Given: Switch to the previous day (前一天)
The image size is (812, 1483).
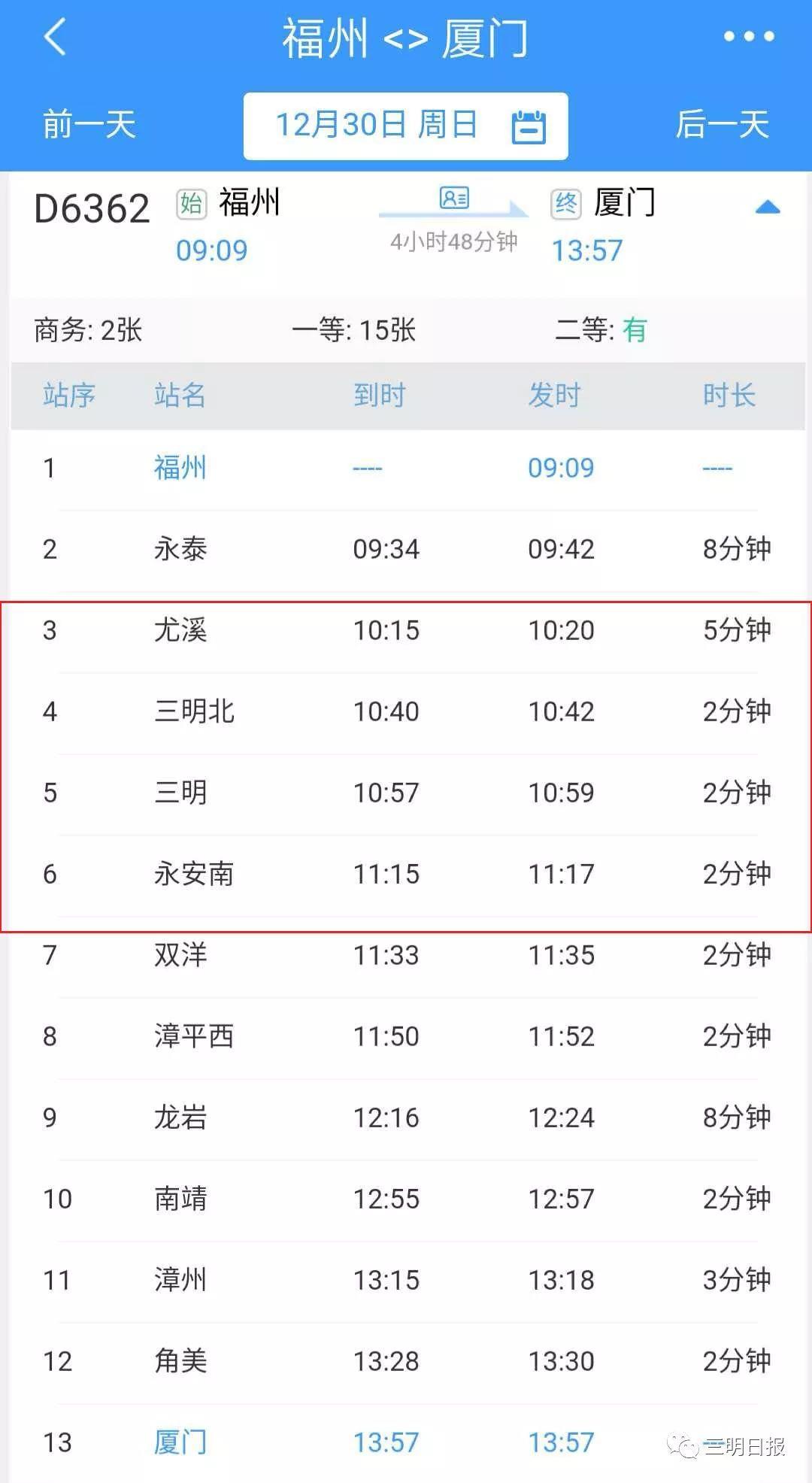Looking at the screenshot, I should [x=89, y=125].
